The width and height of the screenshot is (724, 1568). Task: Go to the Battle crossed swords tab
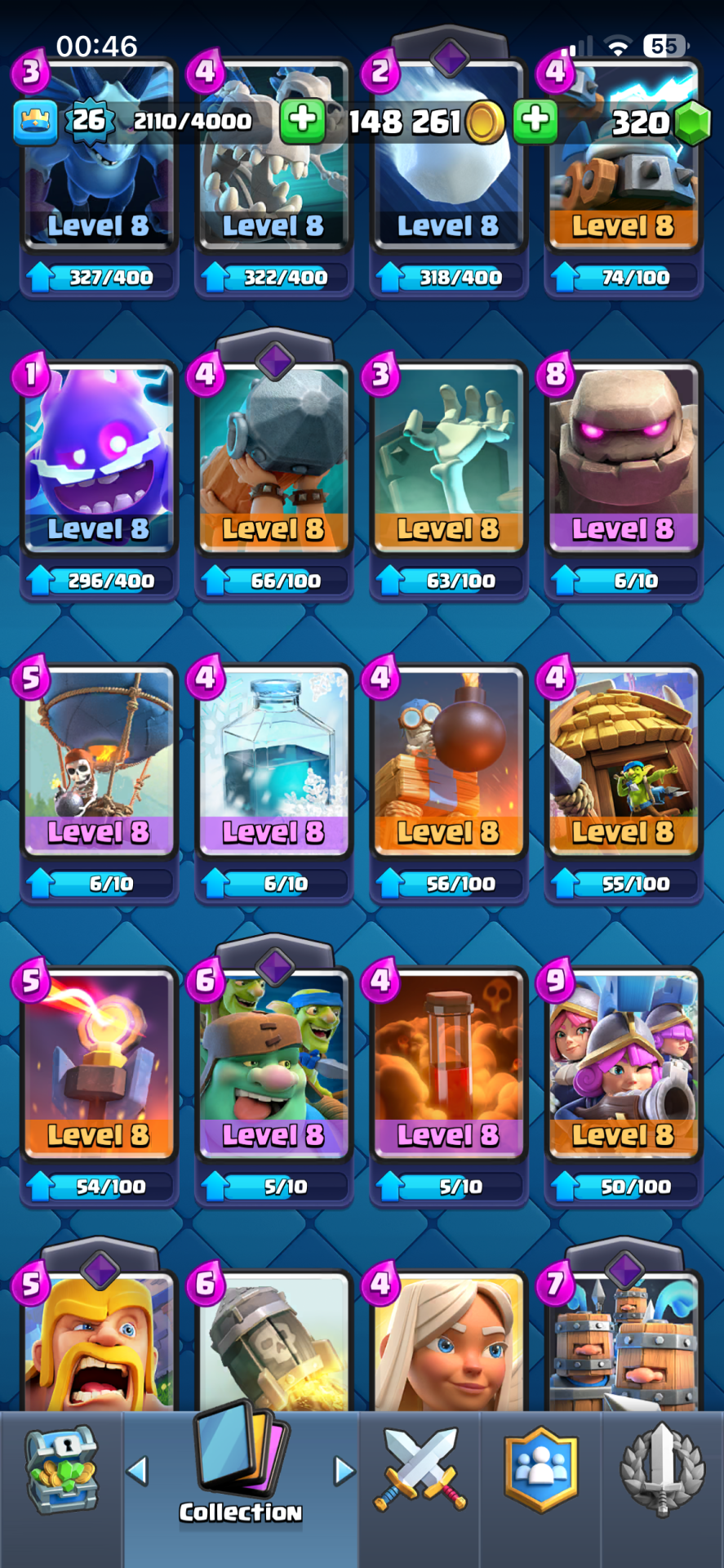click(420, 1470)
